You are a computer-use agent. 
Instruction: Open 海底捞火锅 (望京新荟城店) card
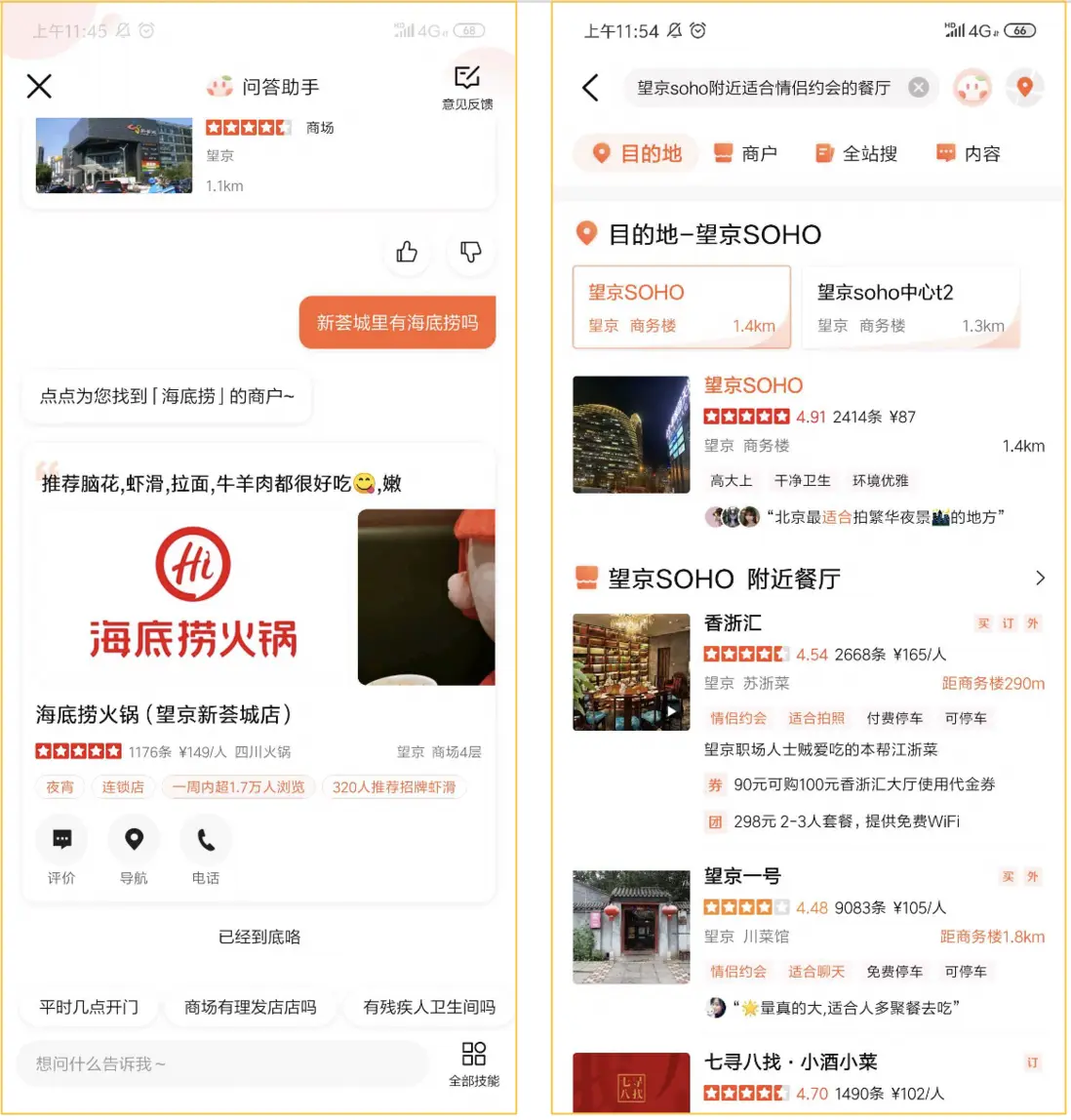coord(164,715)
